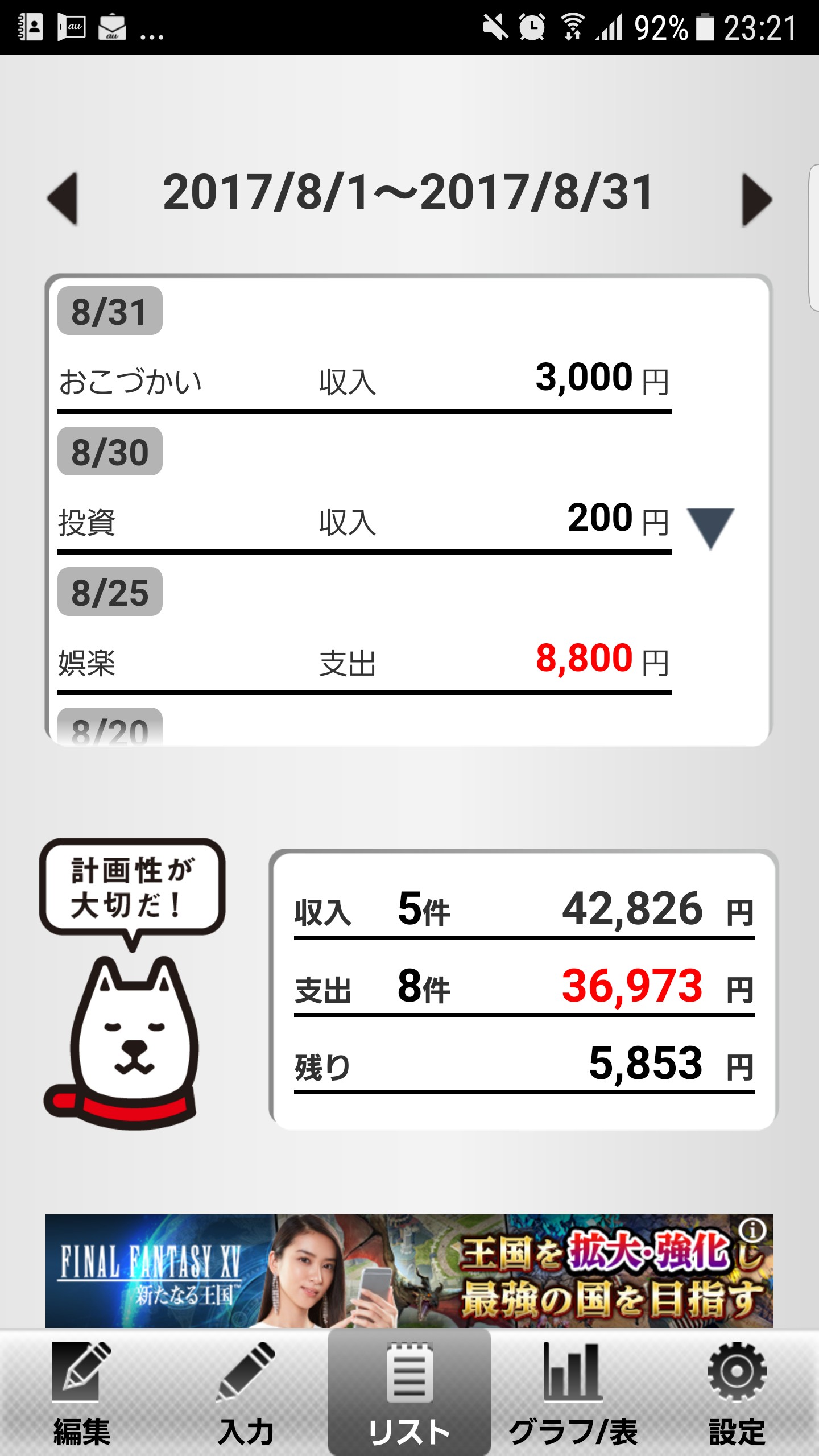This screenshot has height=1456, width=819.
Task: Open the ad info icon
Action: [x=754, y=1230]
